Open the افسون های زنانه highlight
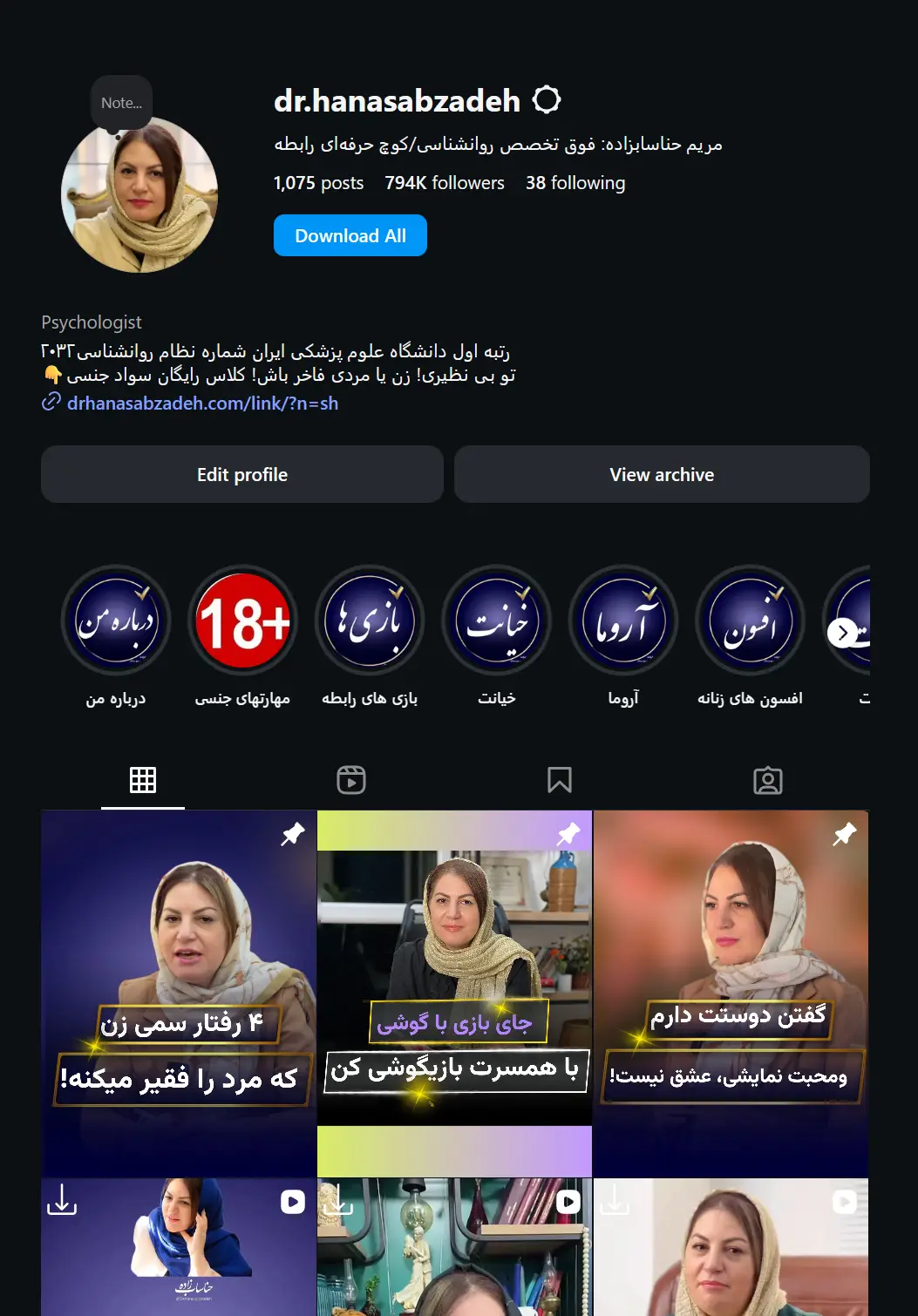Viewport: 918px width, 1316px height. 750,621
